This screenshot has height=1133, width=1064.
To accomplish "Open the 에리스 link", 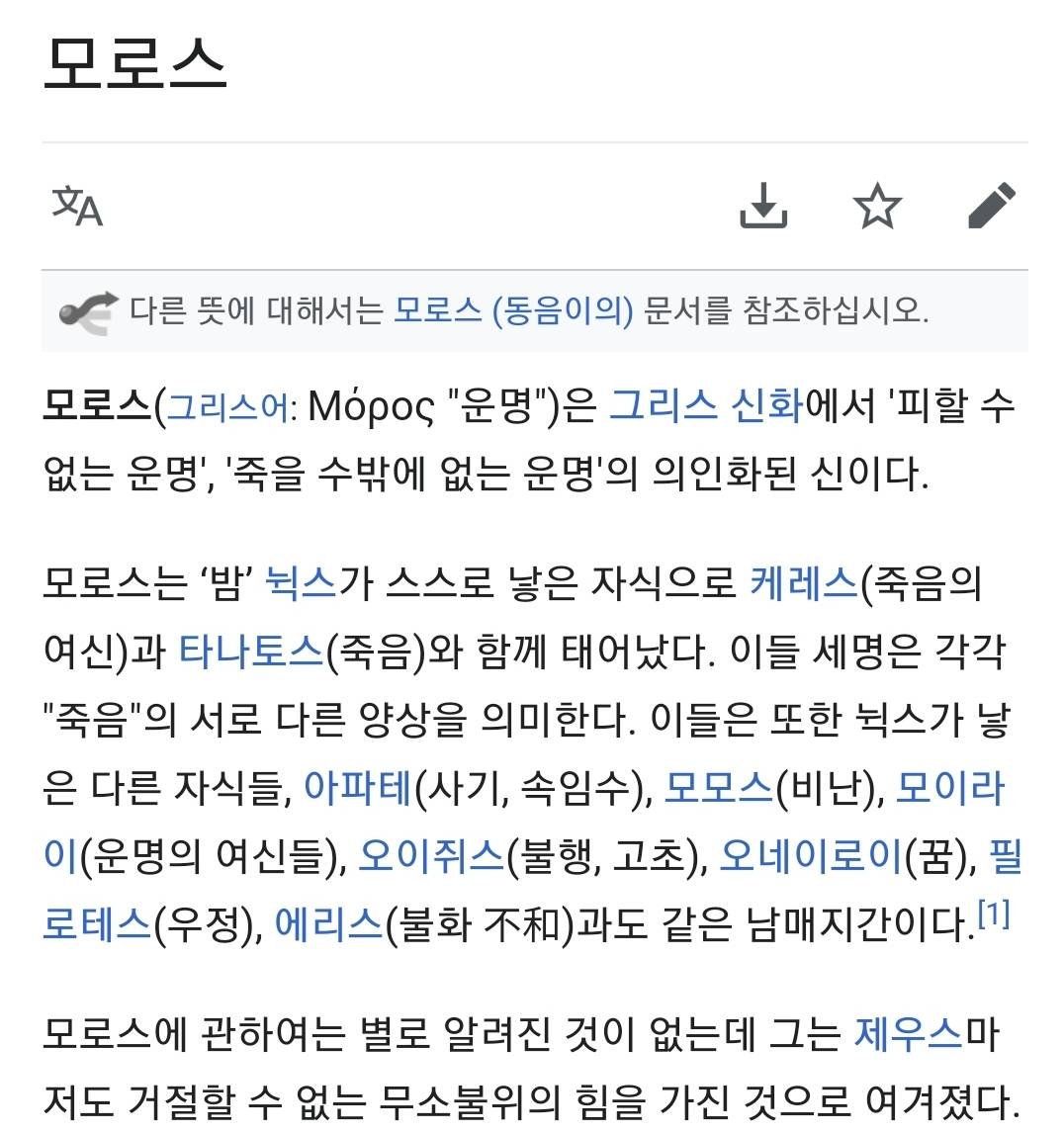I will 328,923.
